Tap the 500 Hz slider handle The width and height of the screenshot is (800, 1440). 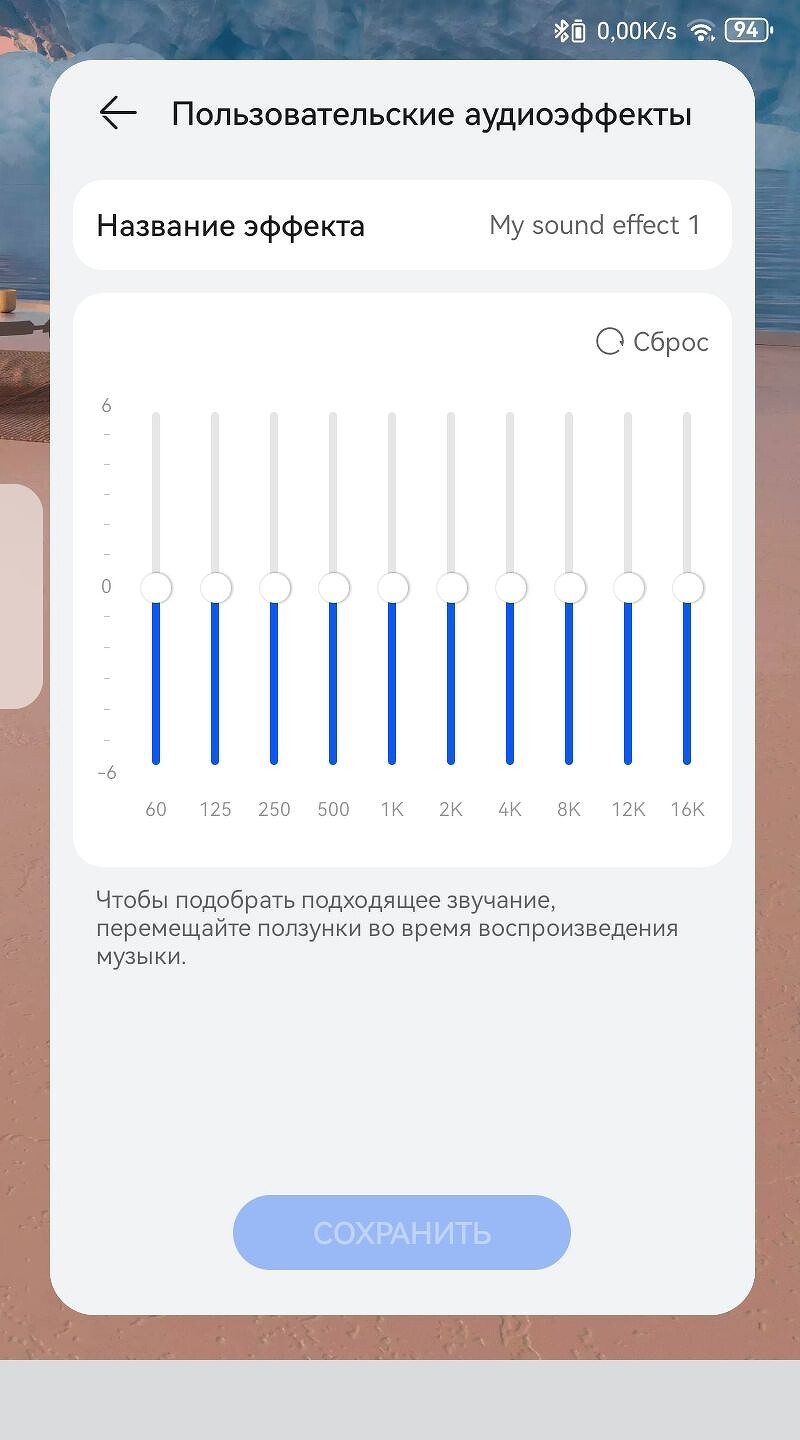click(x=333, y=587)
